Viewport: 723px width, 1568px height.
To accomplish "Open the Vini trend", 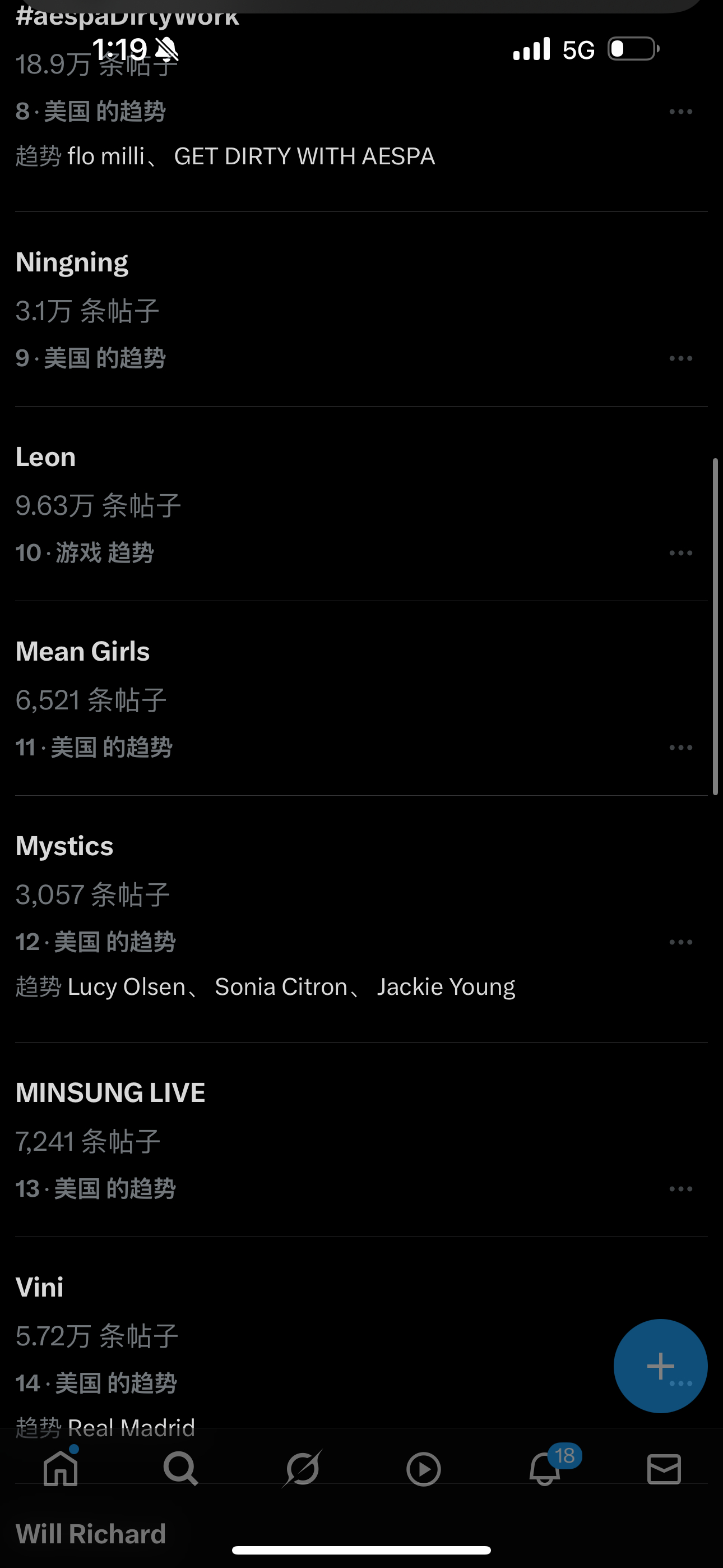I will (361, 1333).
